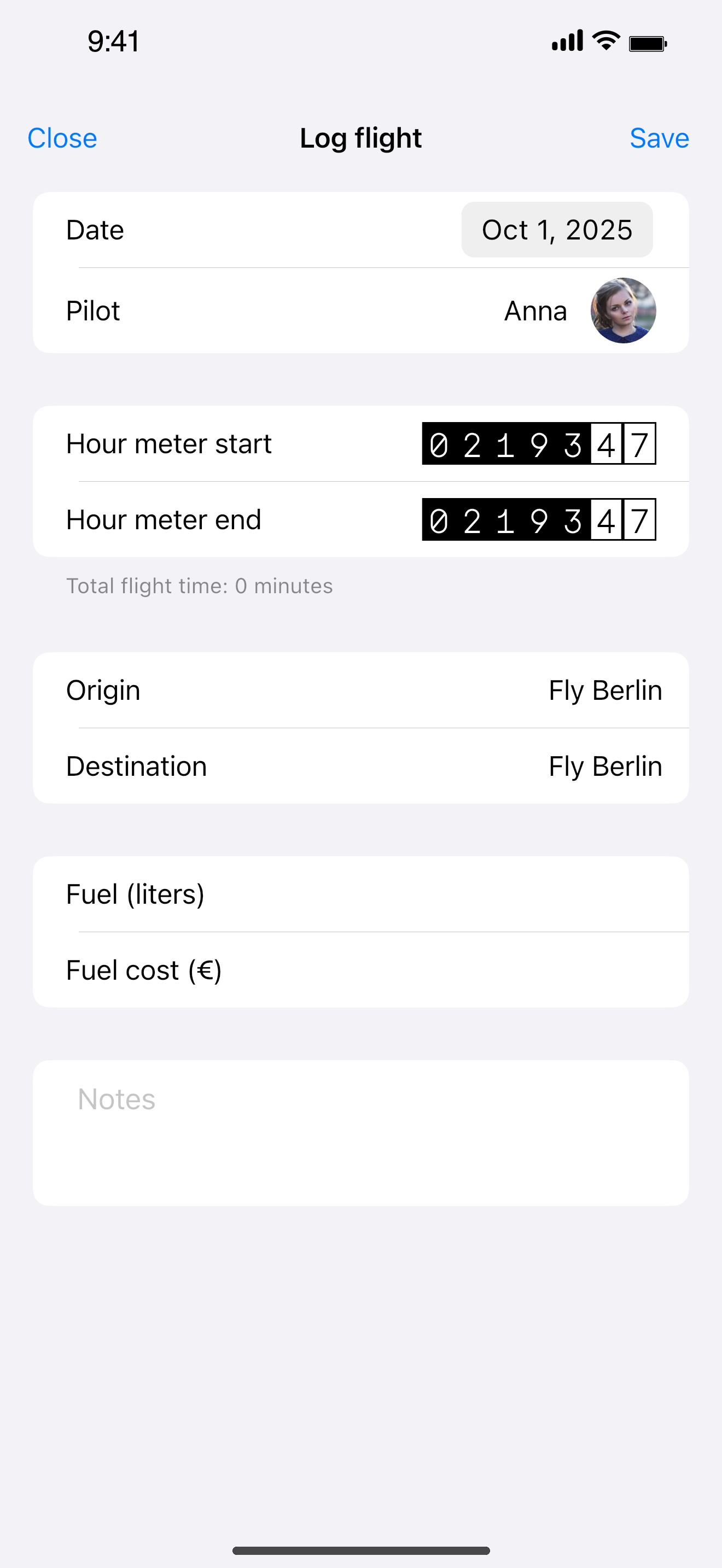Save the flight log
722x1568 pixels.
pos(659,138)
